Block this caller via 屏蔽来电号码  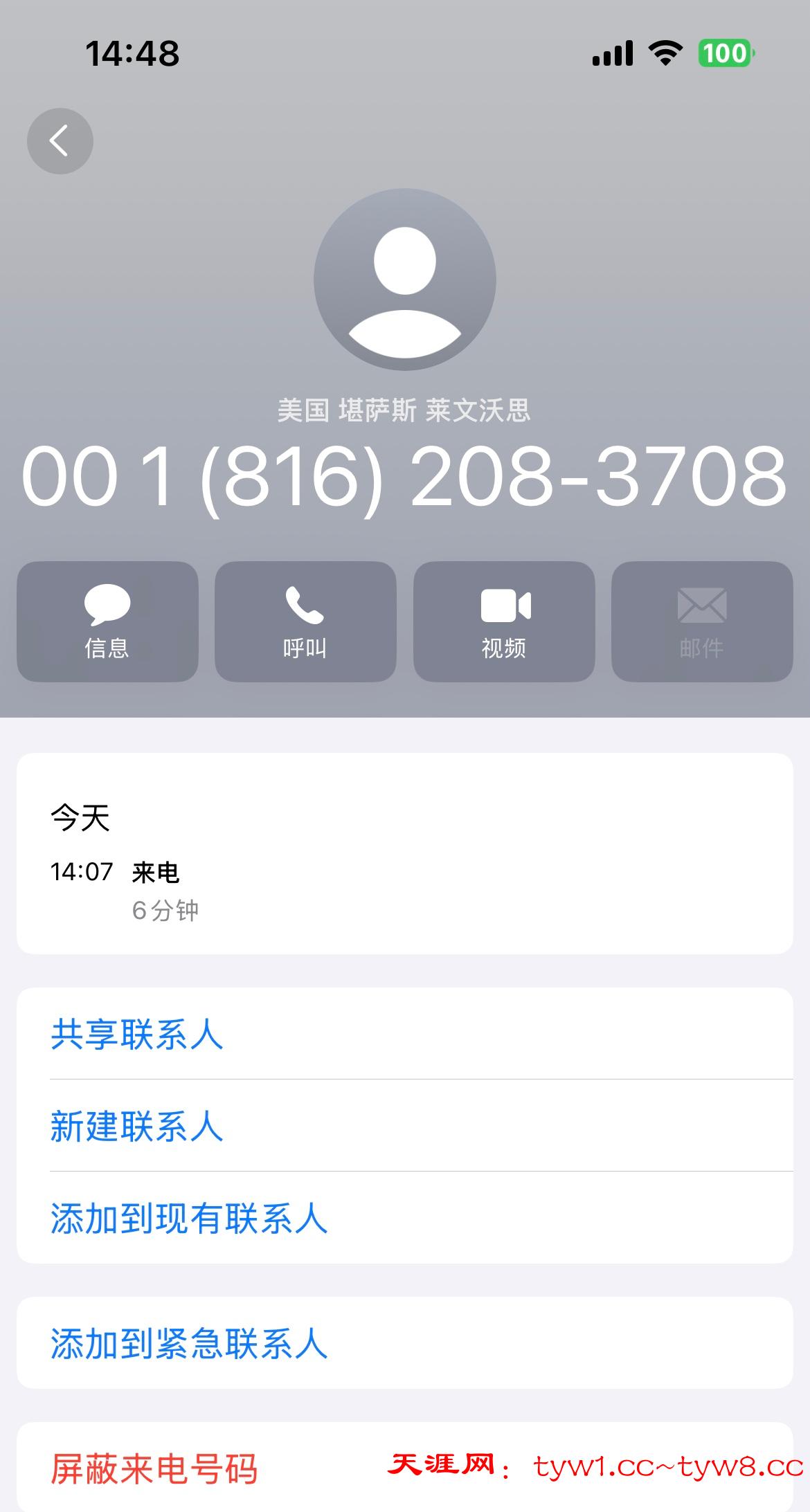click(x=154, y=1468)
